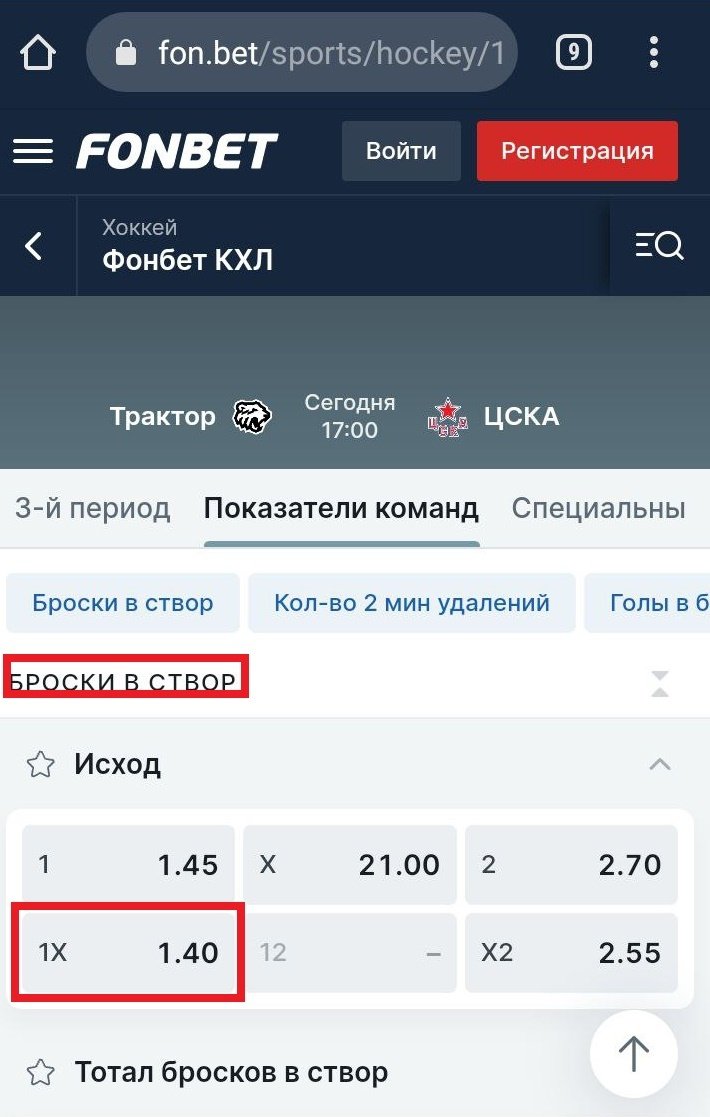The width and height of the screenshot is (710, 1117).
Task: Switch to the 3-й период tab
Action: pyautogui.click(x=93, y=508)
